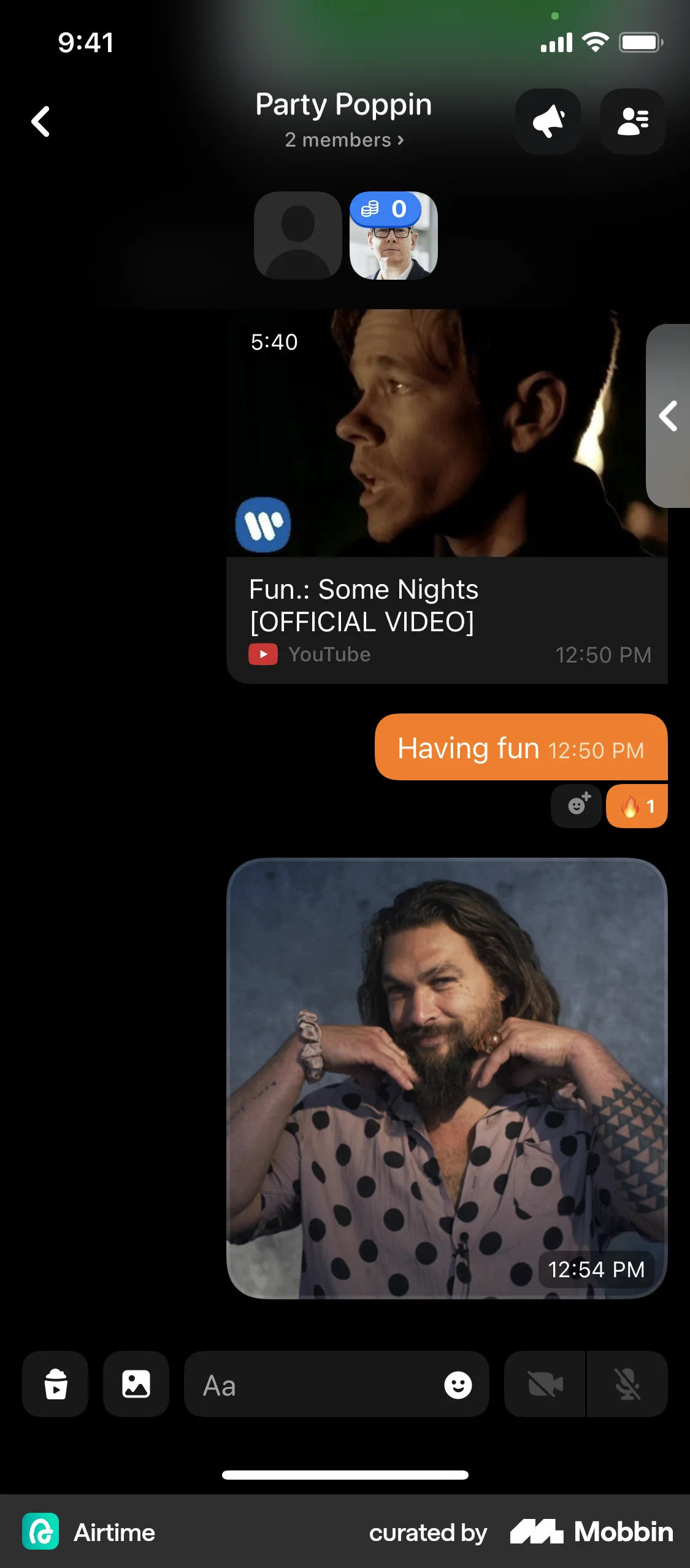Add a reaction to Having fun message
This screenshot has height=1568, width=690.
(575, 805)
